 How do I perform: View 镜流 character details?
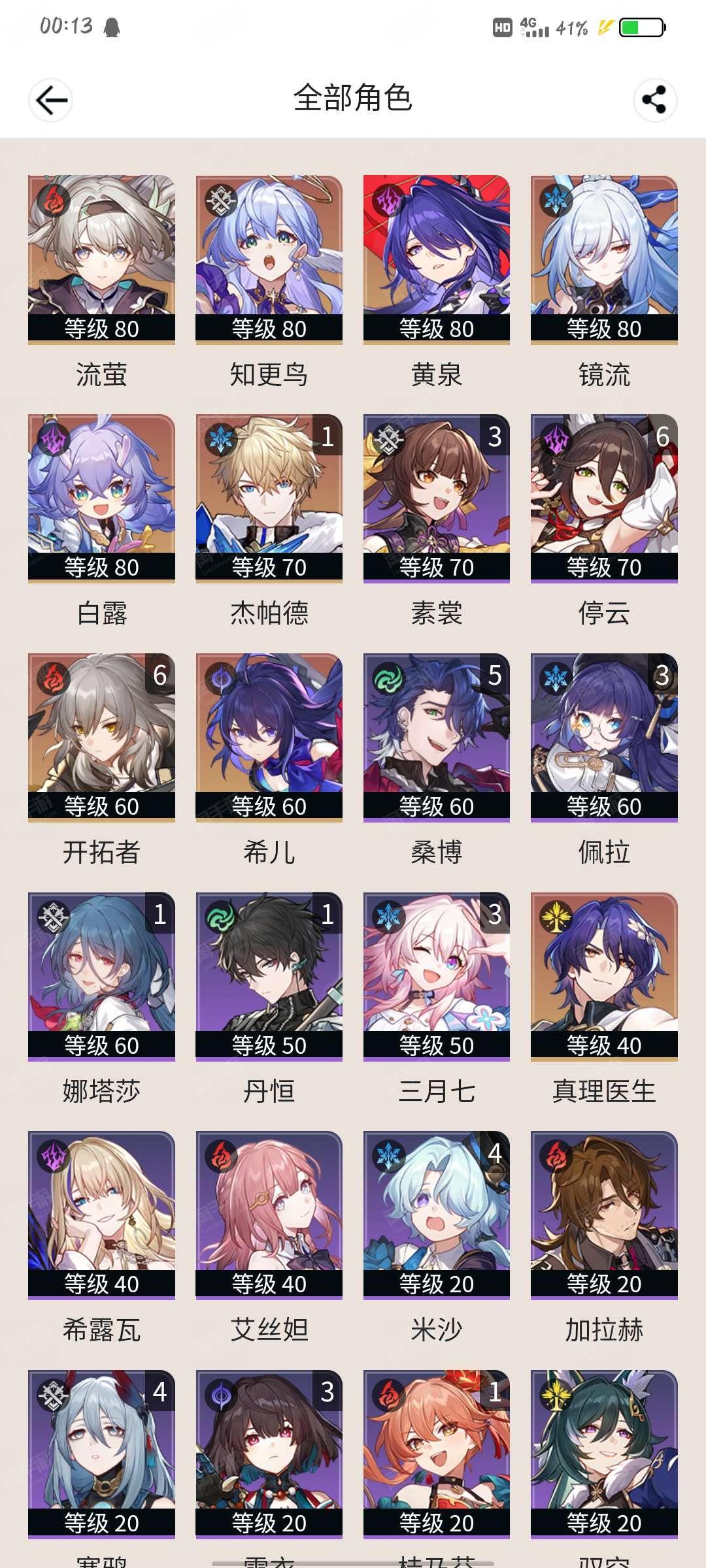point(604,258)
